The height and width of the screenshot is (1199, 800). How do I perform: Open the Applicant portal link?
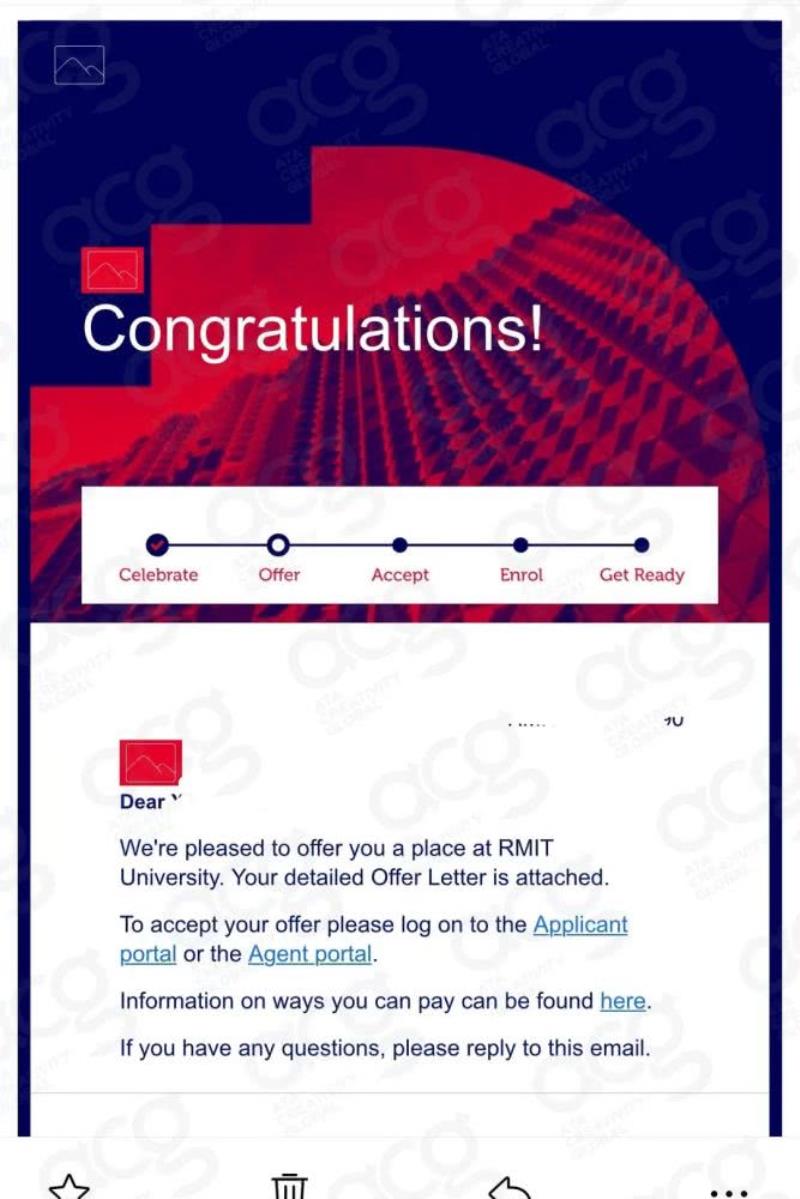[x=580, y=925]
